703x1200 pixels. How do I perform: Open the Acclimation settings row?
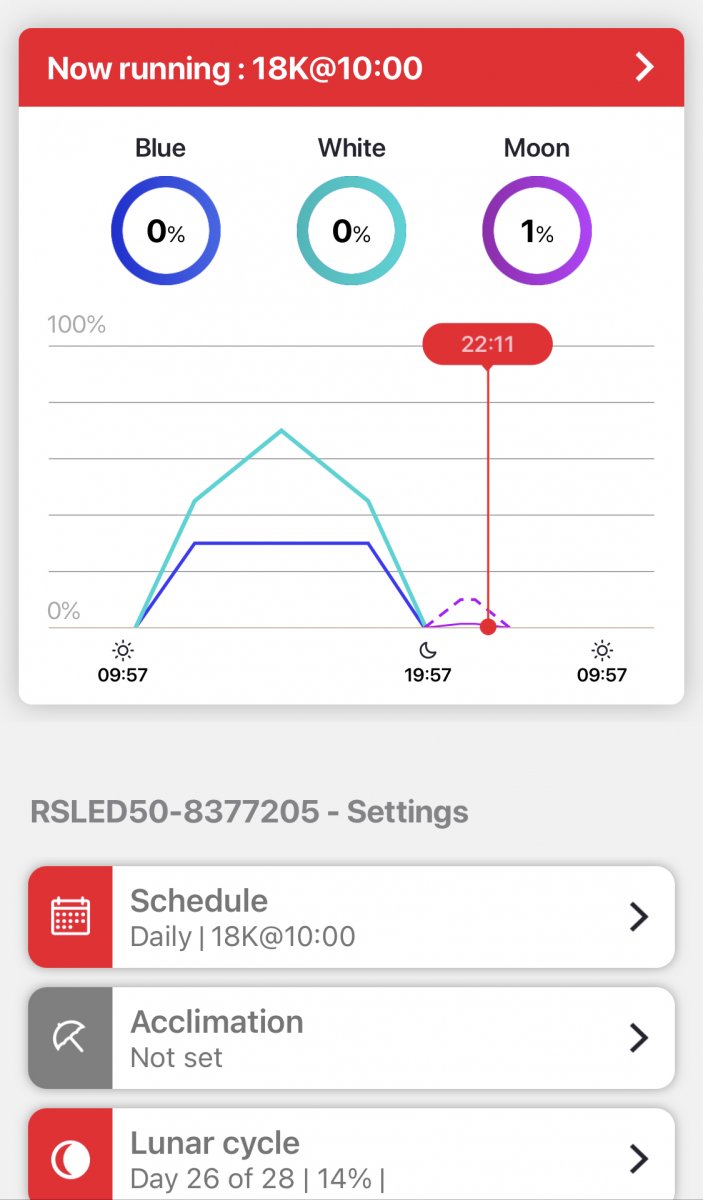tap(351, 1038)
